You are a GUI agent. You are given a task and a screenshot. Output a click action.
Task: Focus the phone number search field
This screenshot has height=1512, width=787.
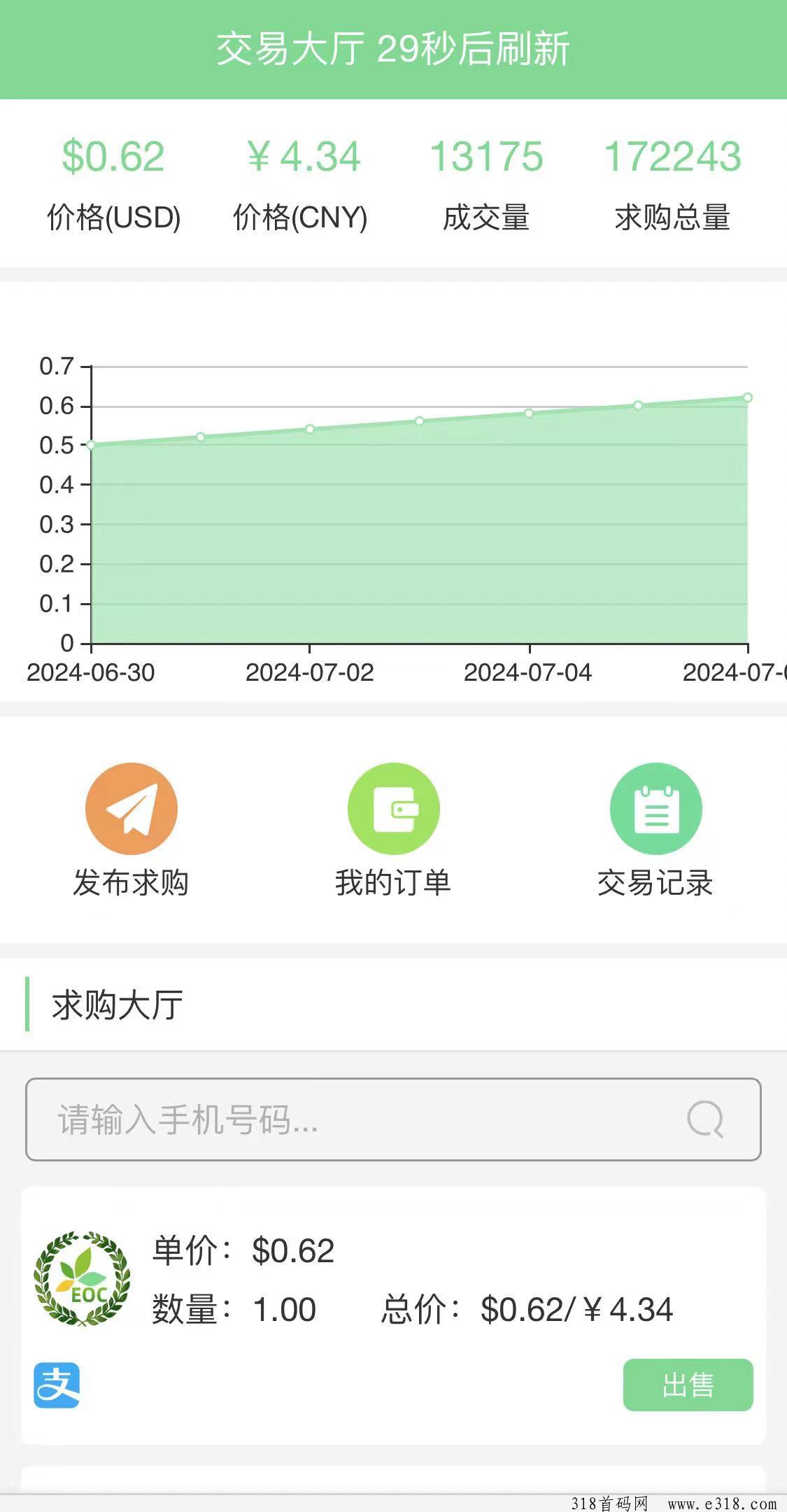393,1119
